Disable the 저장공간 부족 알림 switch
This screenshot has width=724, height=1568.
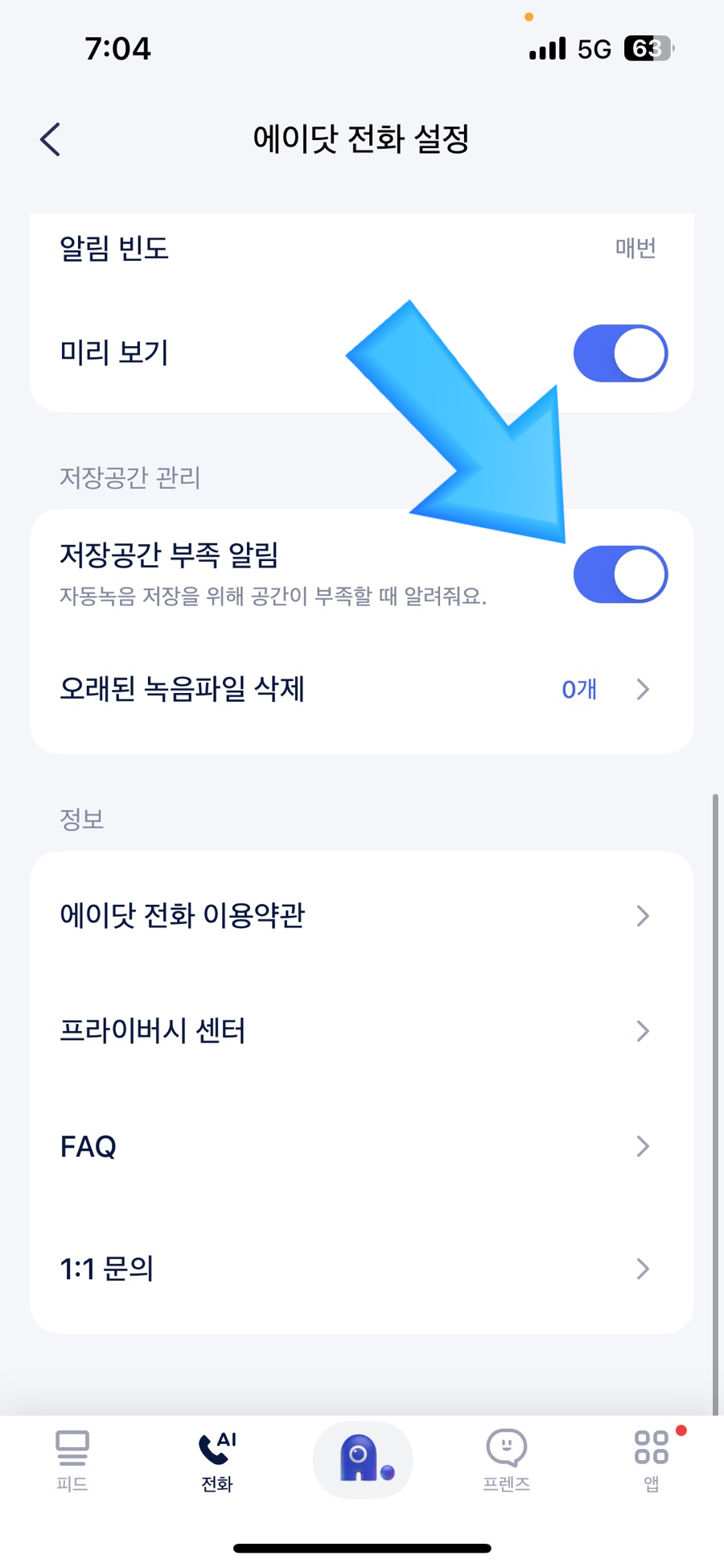coord(619,574)
